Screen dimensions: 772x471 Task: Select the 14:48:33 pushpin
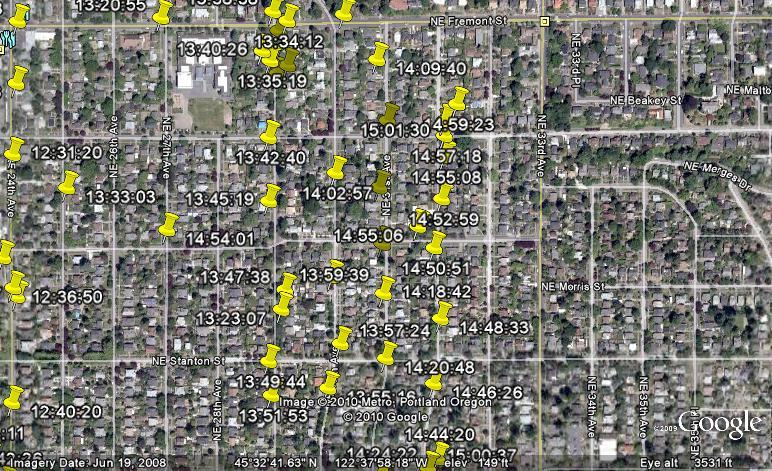441,314
